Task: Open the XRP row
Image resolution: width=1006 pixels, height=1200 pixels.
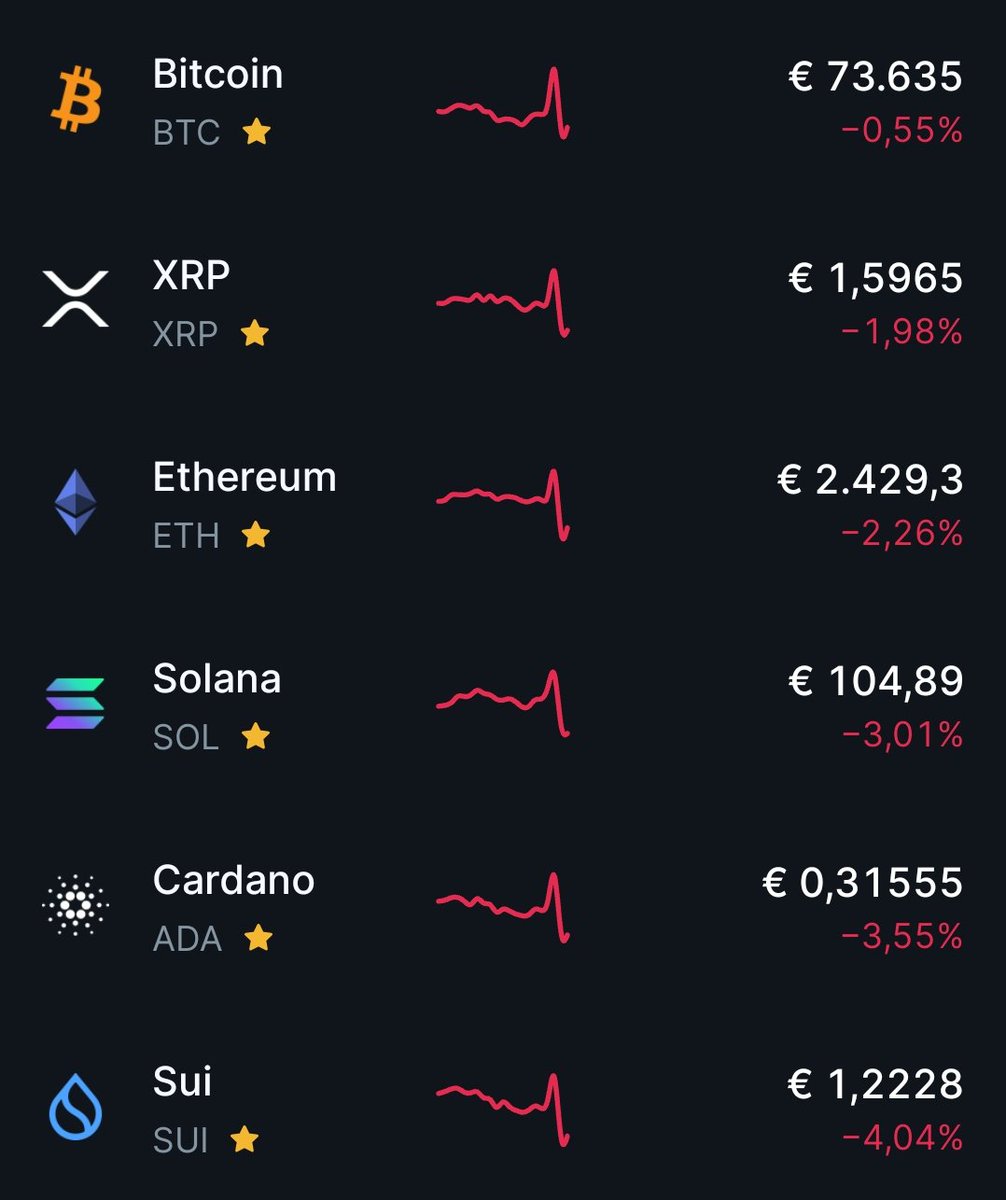Action: coord(503,302)
